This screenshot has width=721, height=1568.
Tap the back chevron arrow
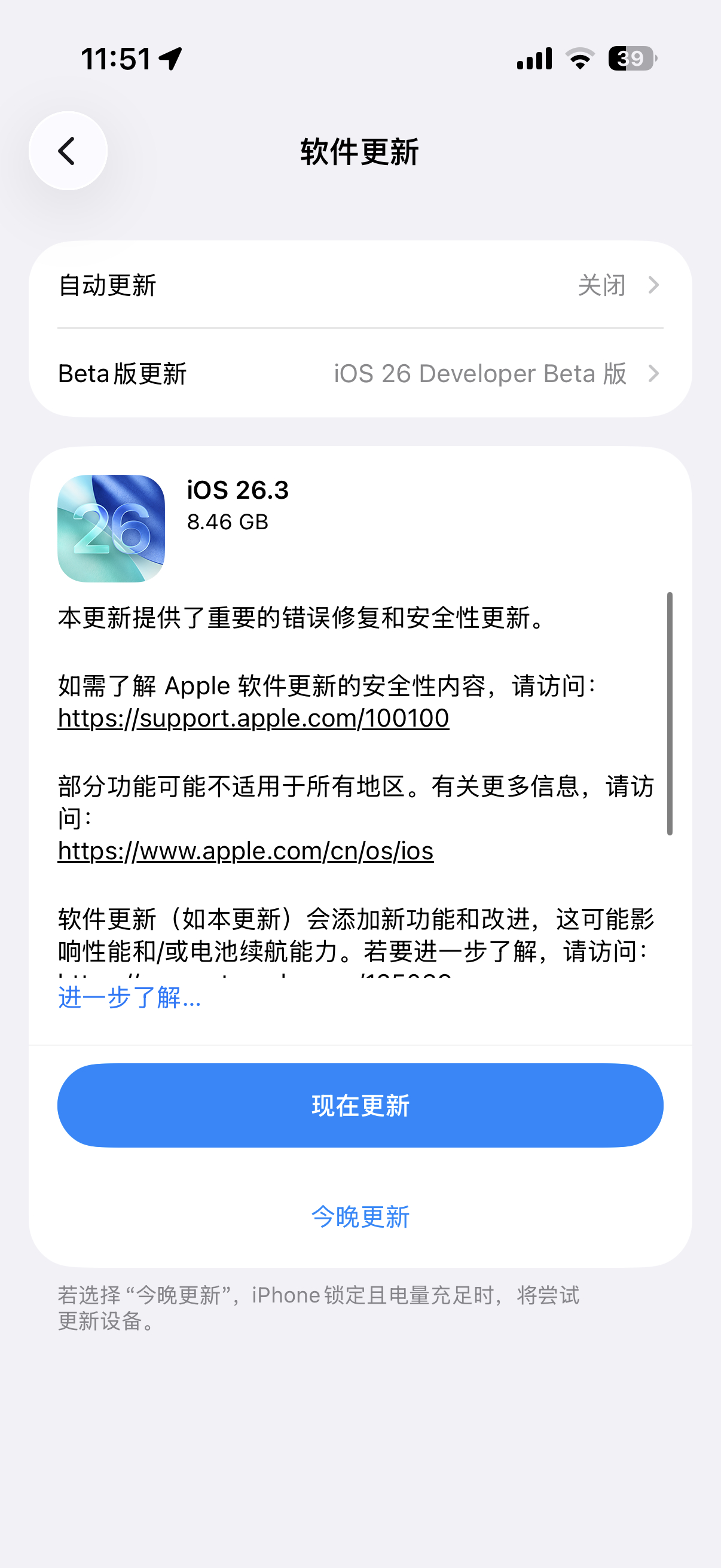point(67,150)
